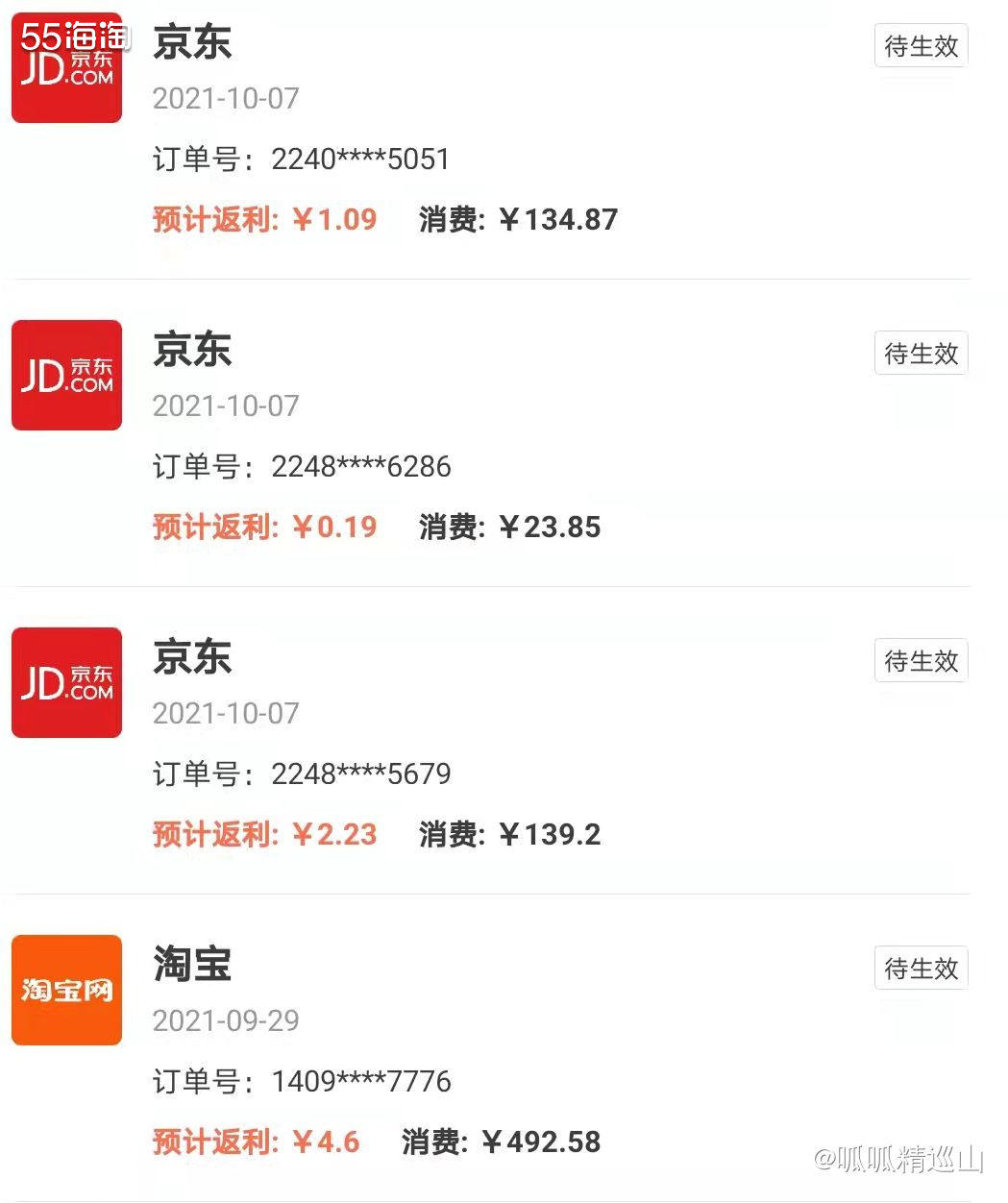
Task: Click 待生效 status on the first JD order
Action: tap(920, 46)
